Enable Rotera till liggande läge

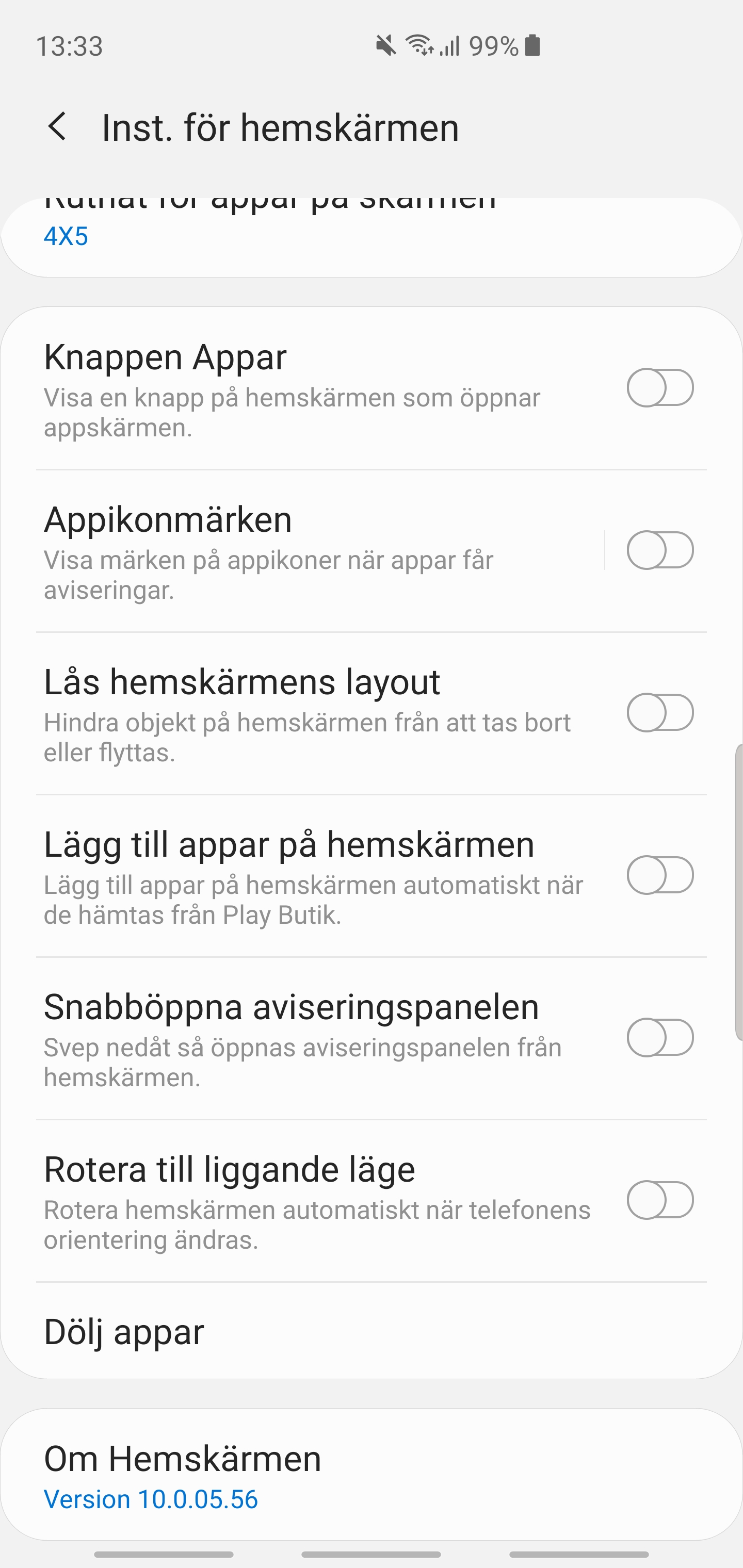[x=660, y=1200]
